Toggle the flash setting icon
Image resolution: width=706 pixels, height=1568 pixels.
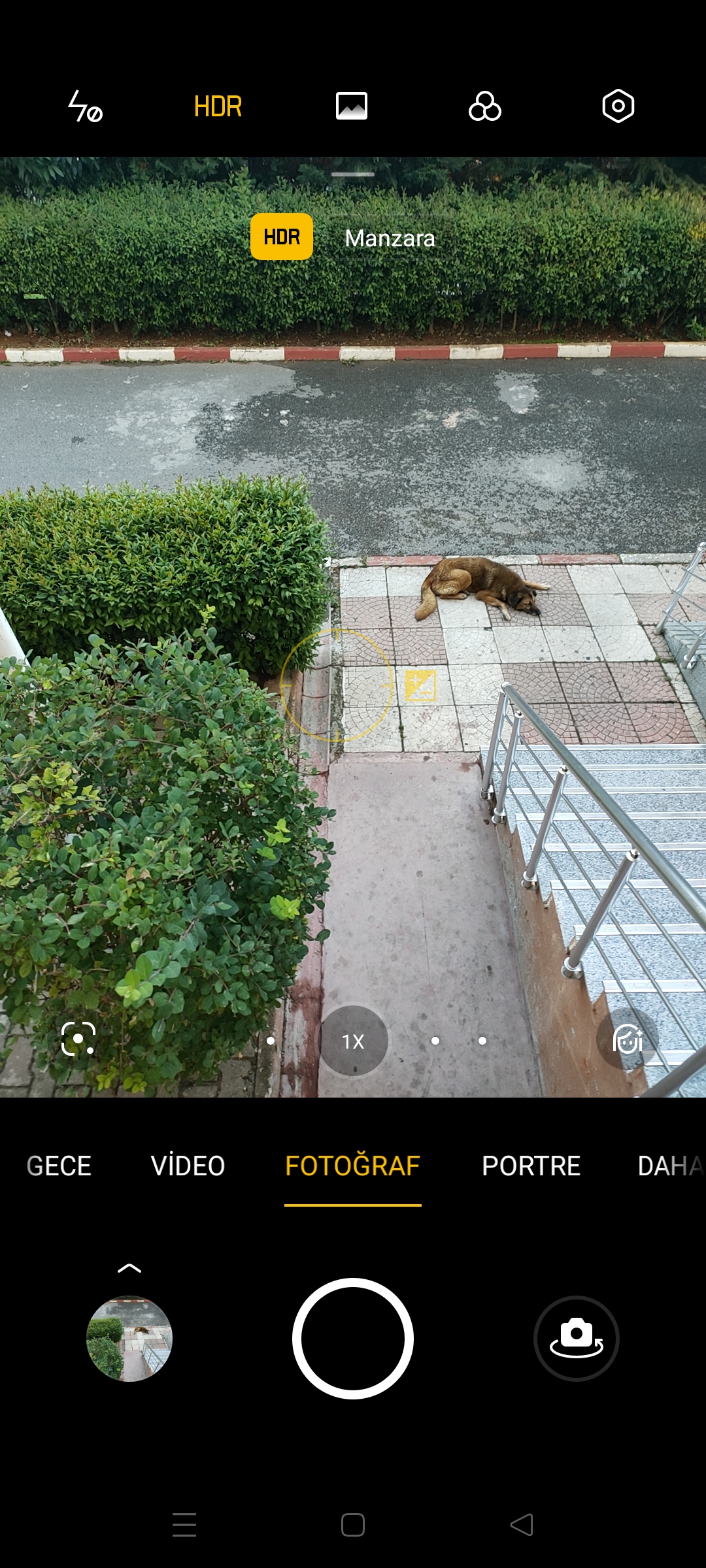(85, 106)
